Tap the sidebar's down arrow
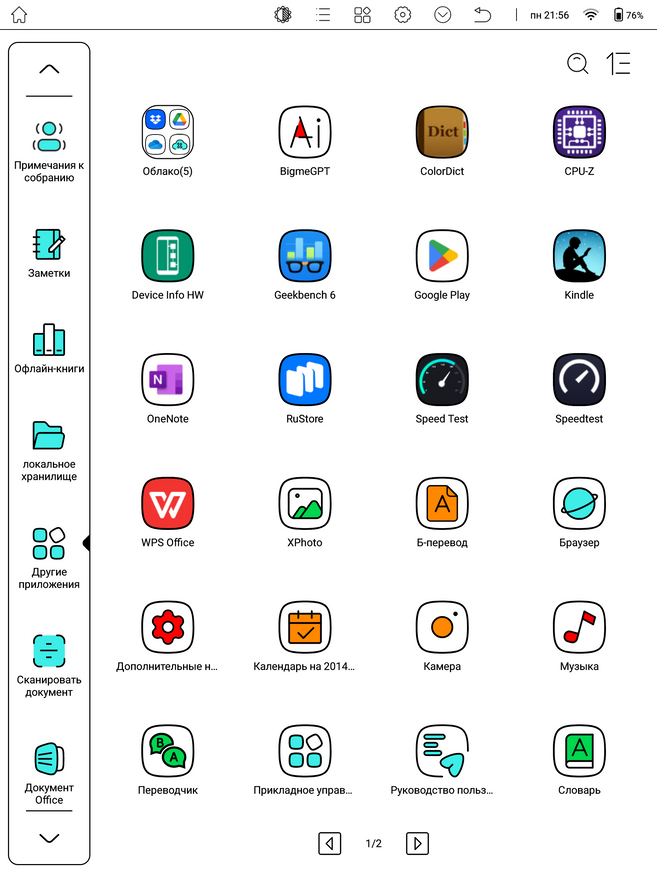657x877 pixels. click(49, 838)
